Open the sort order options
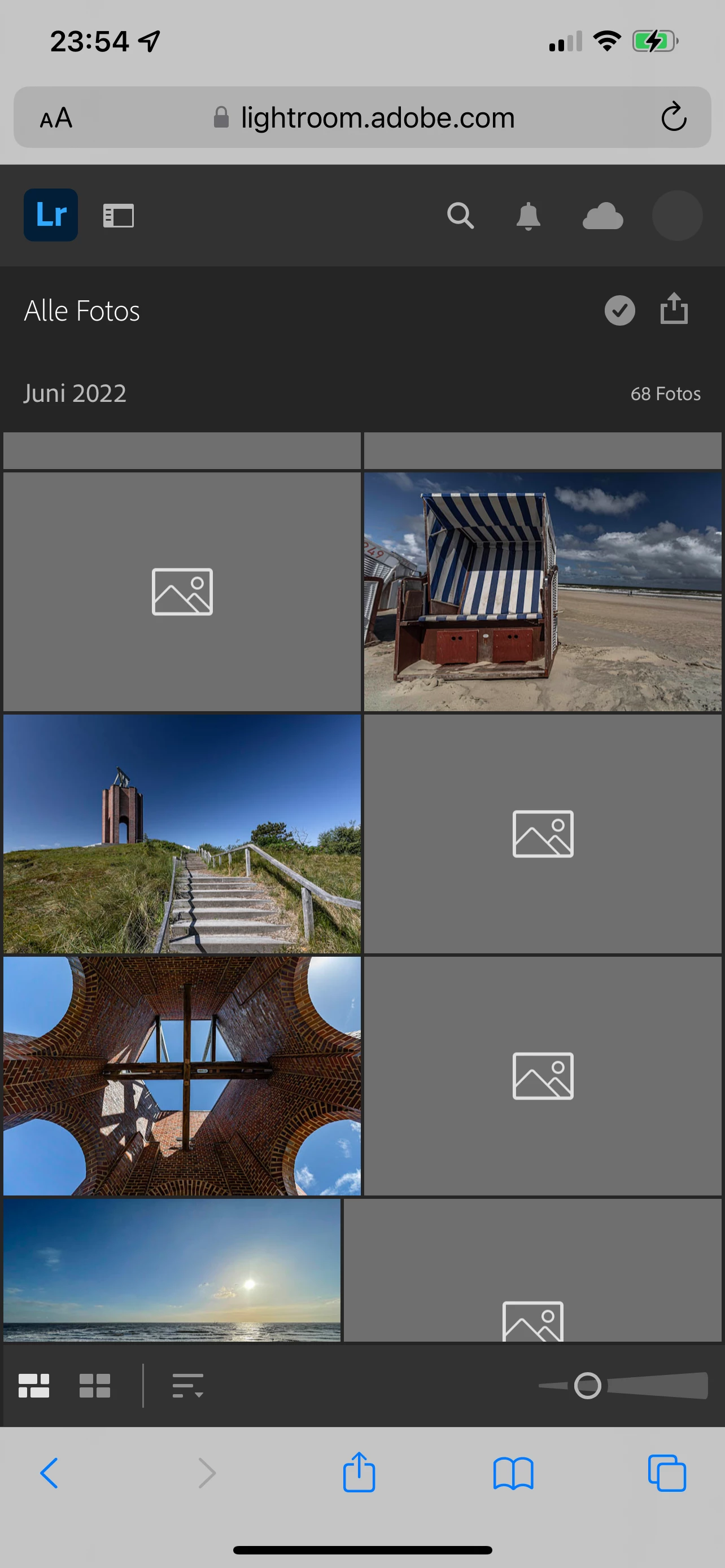The image size is (725, 1568). pyautogui.click(x=187, y=1386)
